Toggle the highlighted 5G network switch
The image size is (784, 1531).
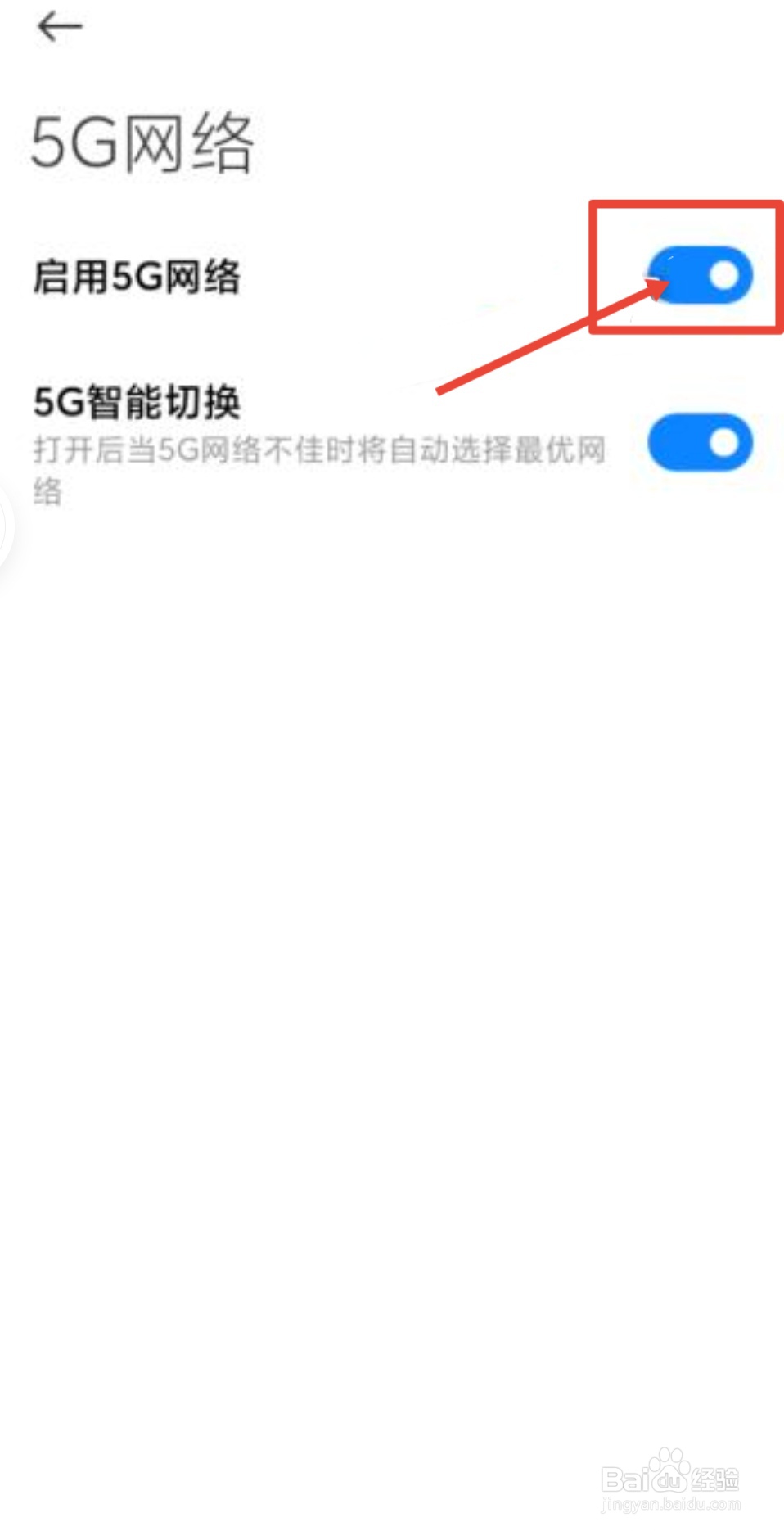pyautogui.click(x=700, y=276)
